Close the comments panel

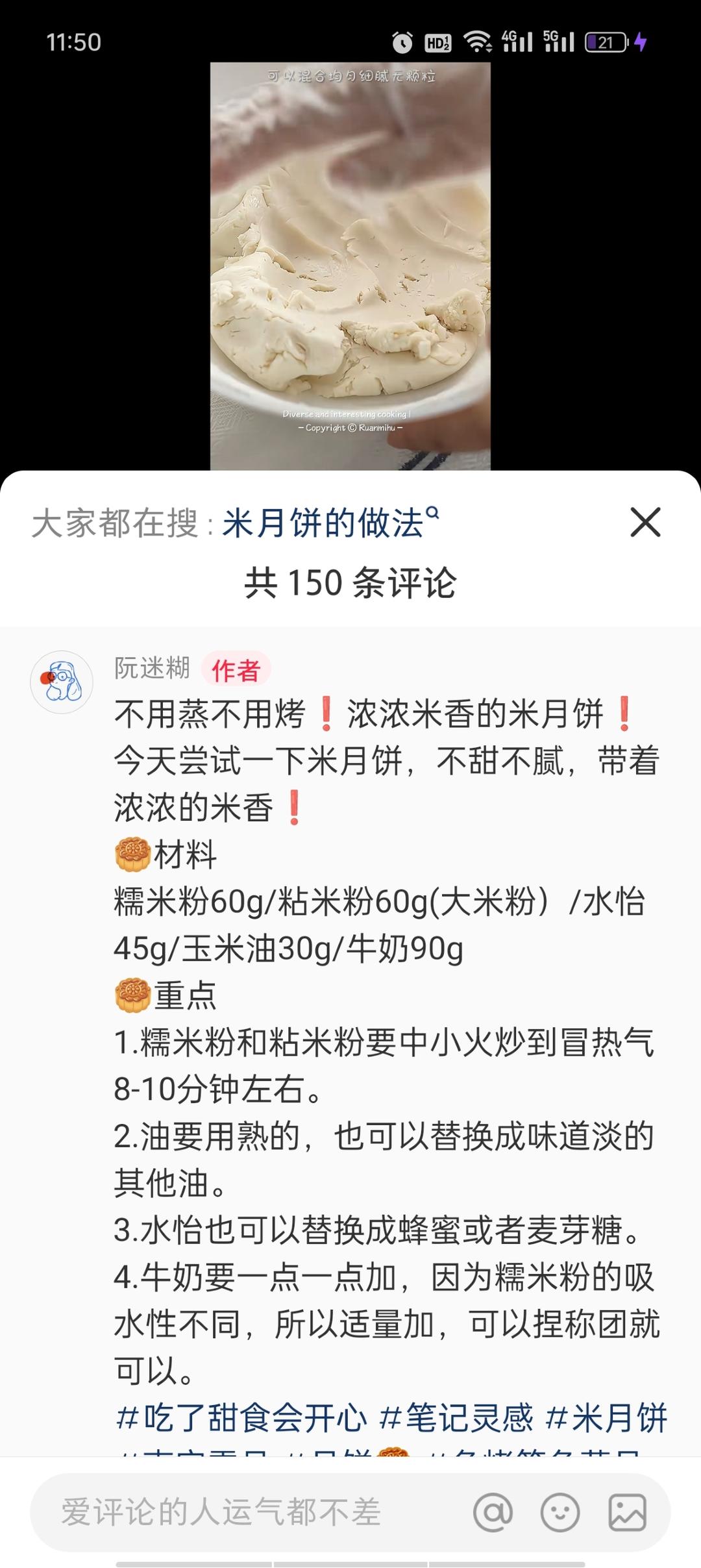(x=645, y=523)
